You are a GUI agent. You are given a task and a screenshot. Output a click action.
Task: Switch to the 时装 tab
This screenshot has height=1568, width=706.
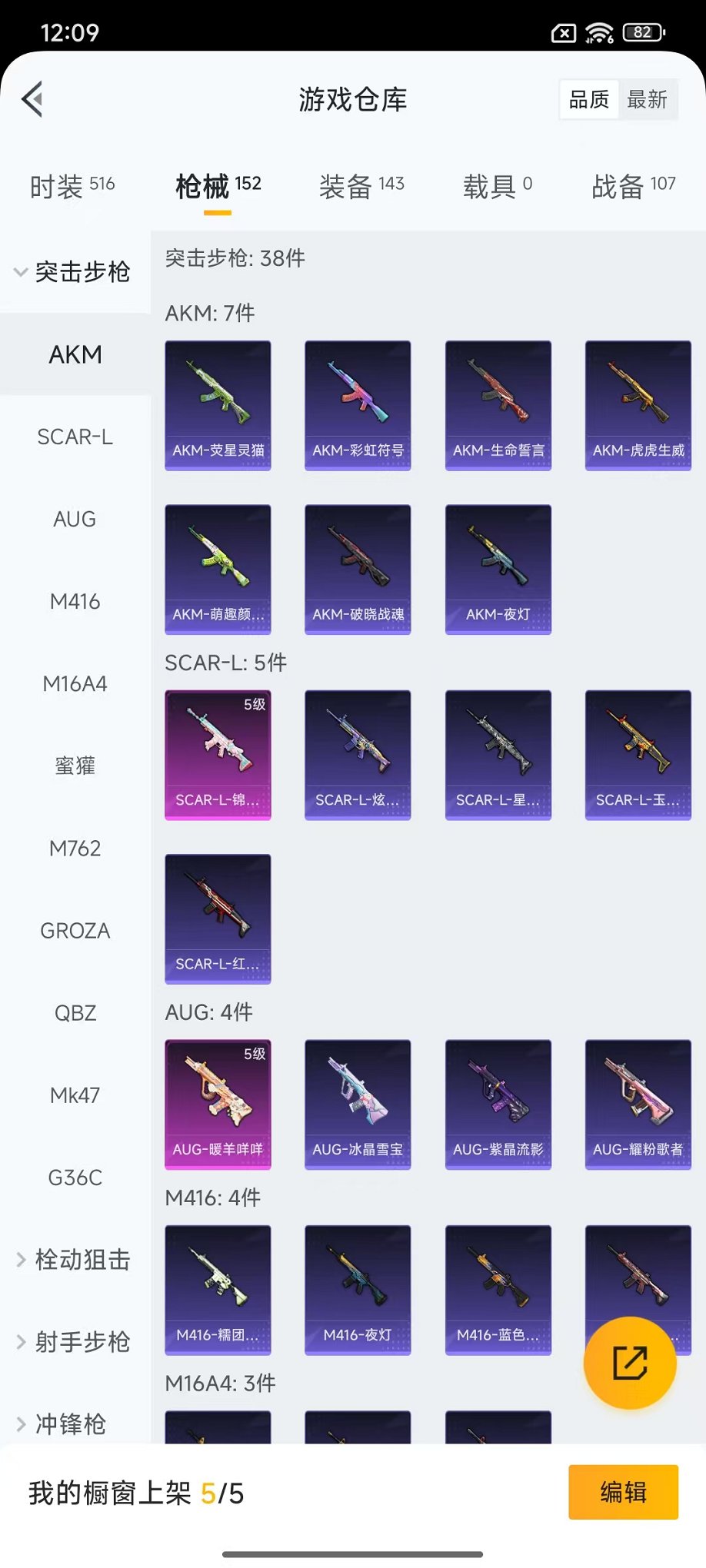[72, 186]
